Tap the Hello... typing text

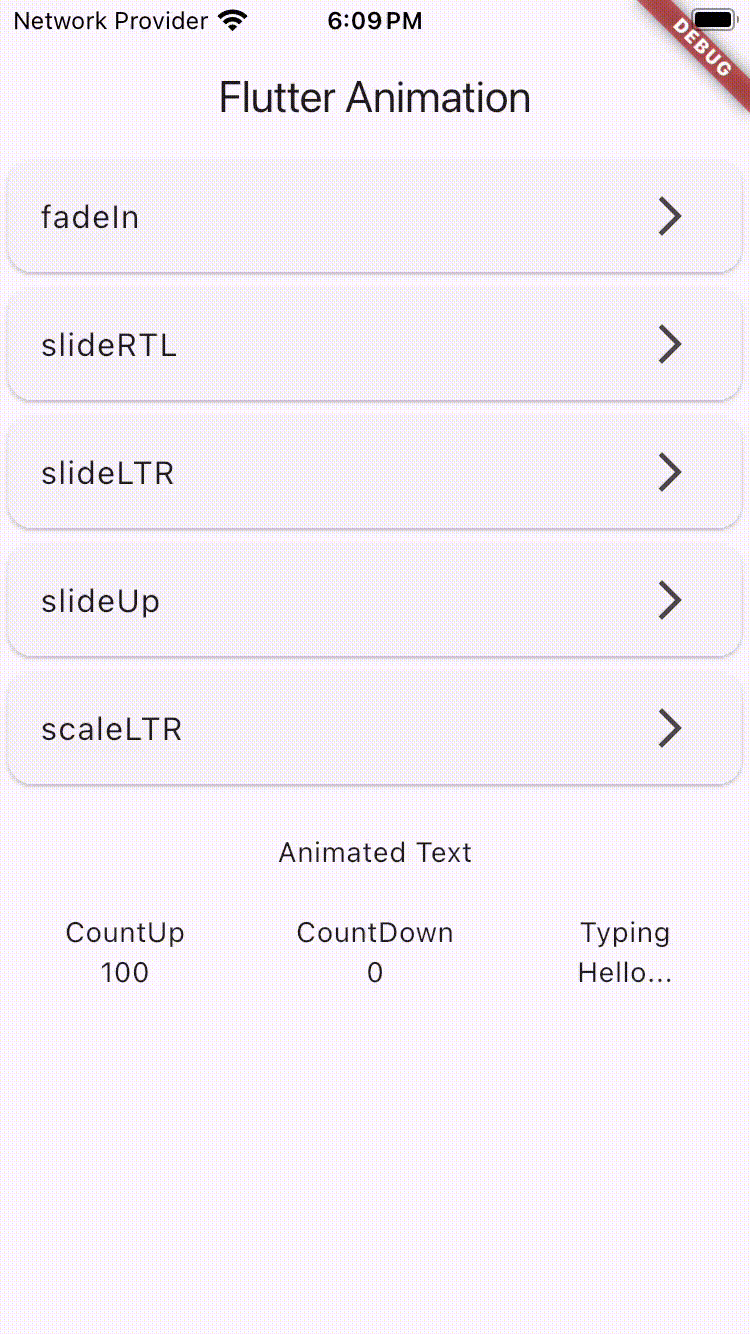(x=625, y=972)
